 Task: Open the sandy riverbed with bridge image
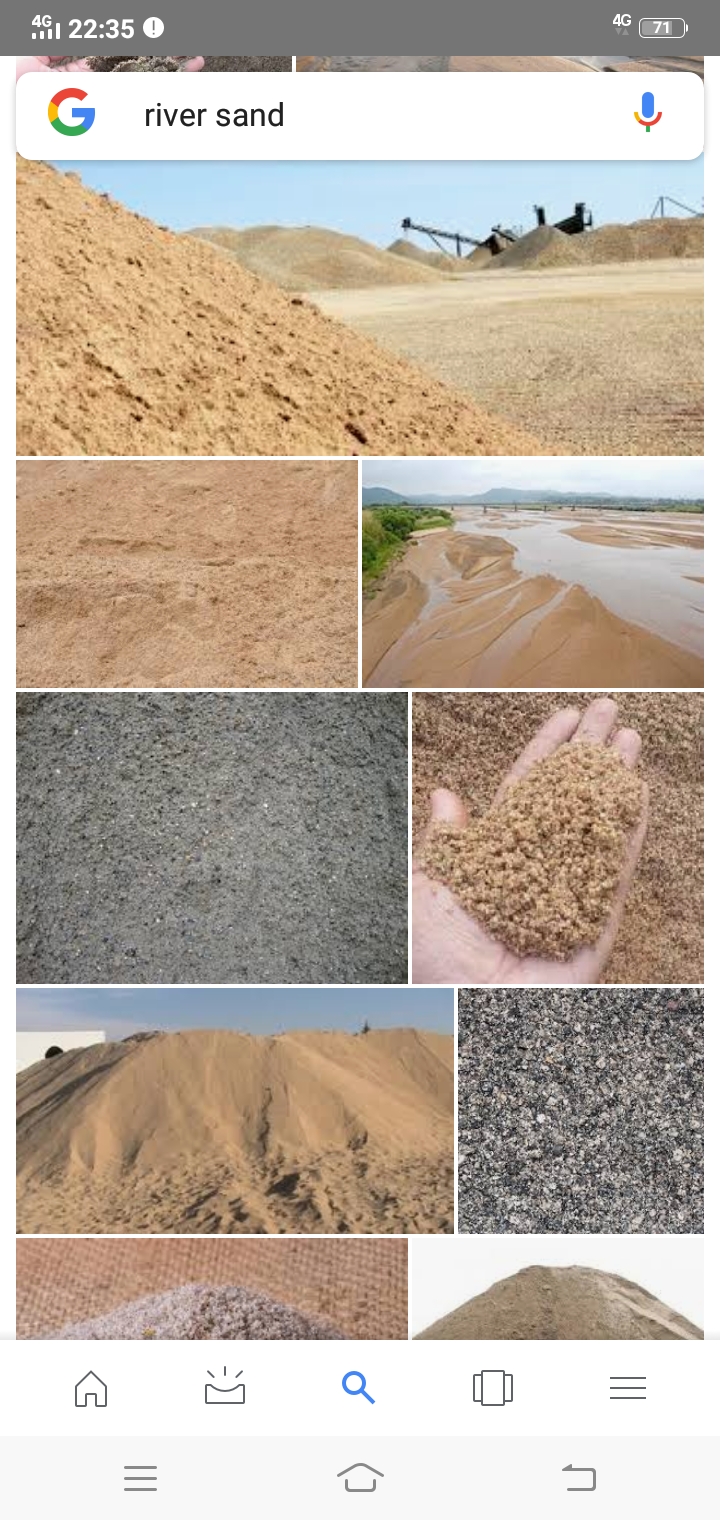click(532, 574)
